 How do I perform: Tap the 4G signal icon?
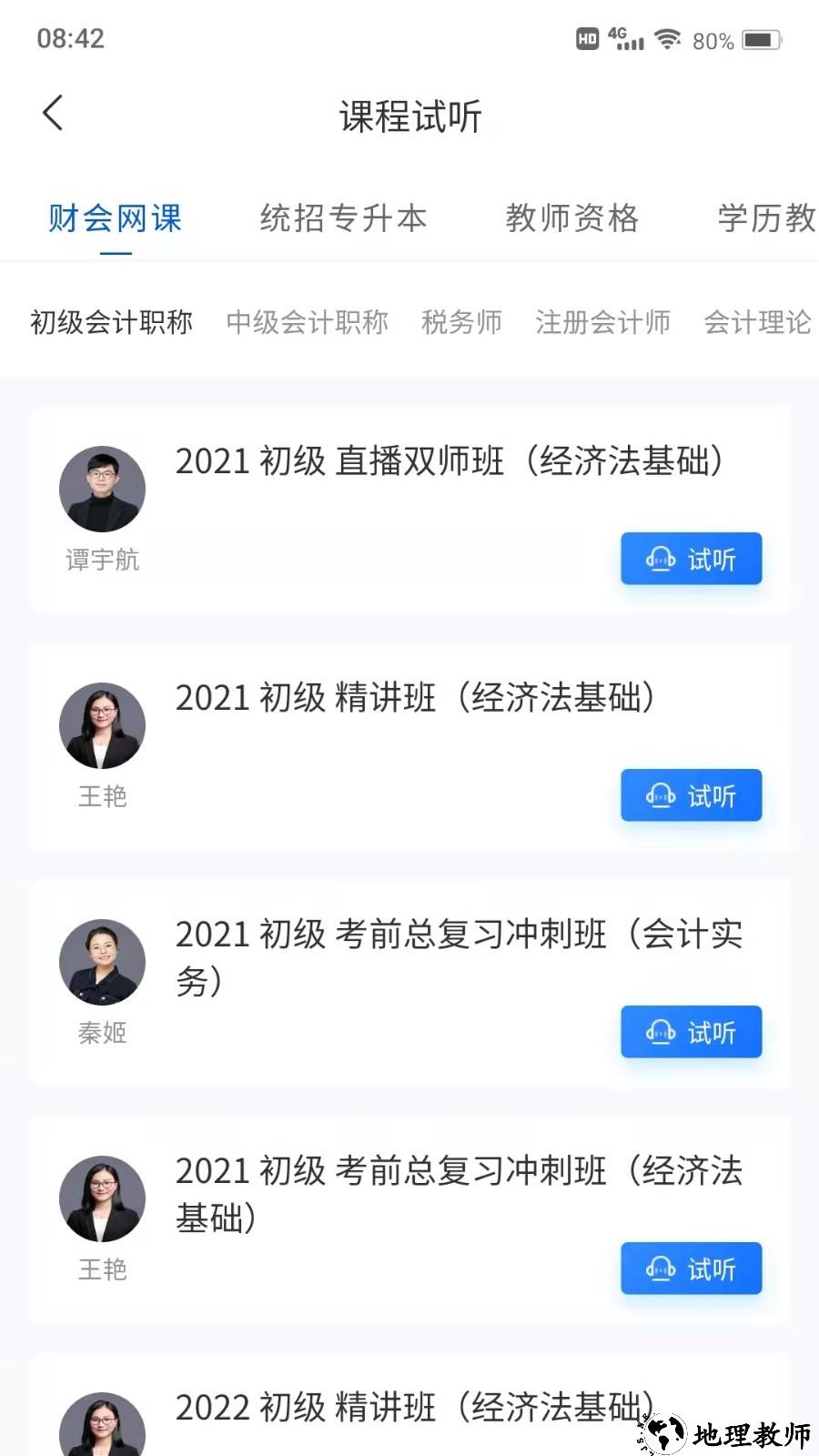point(624,39)
